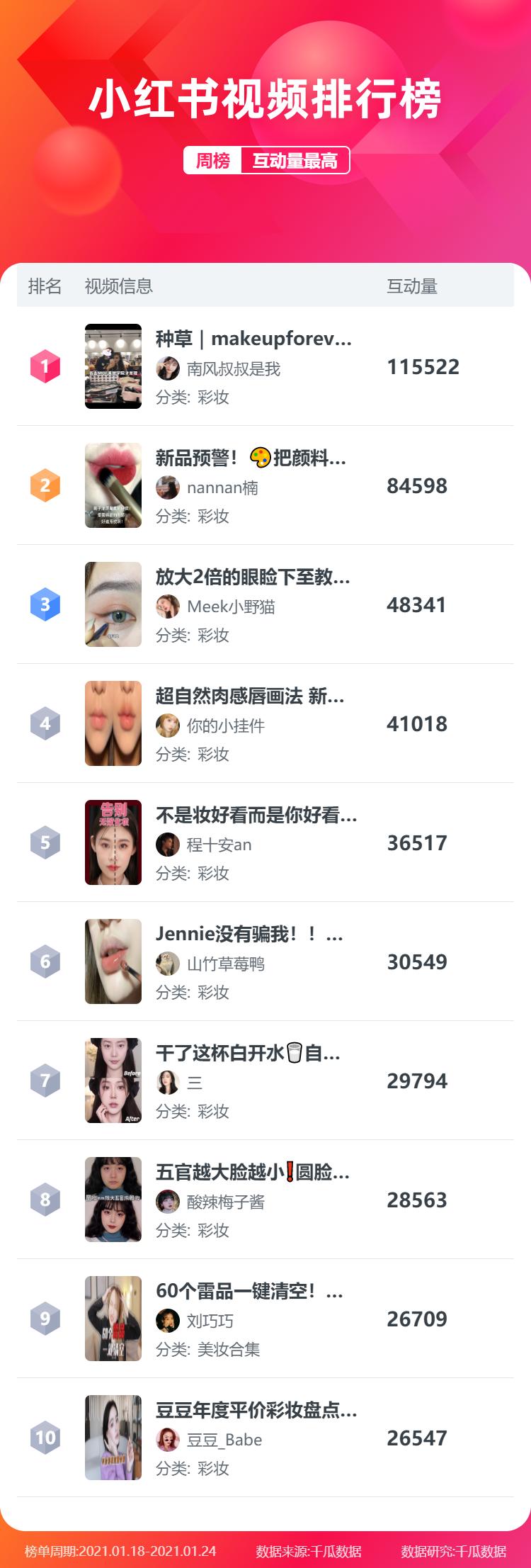531x1568 pixels.
Task: Open the 豆豆_Babe profile link
Action: 225,1440
